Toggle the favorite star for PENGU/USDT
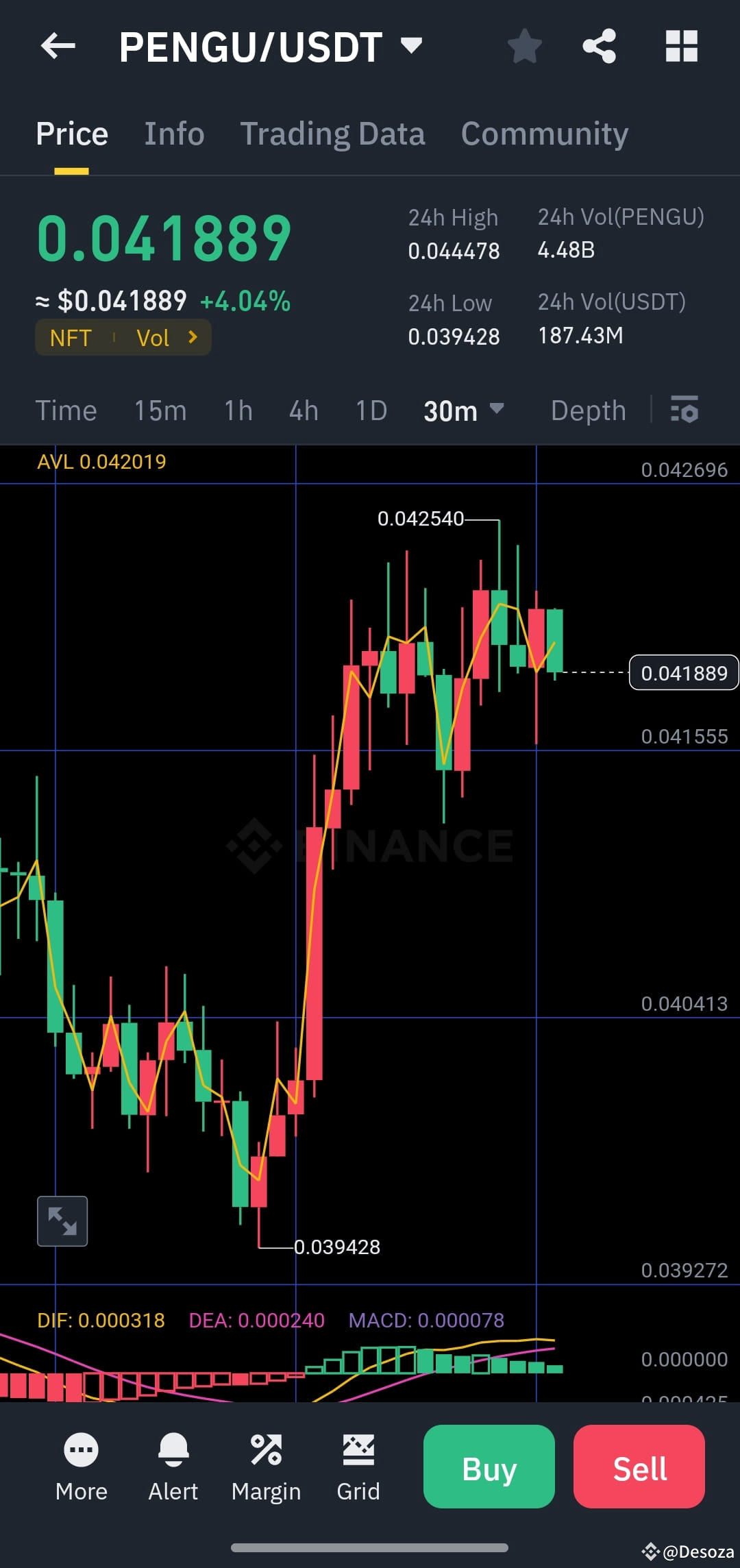 click(x=525, y=45)
